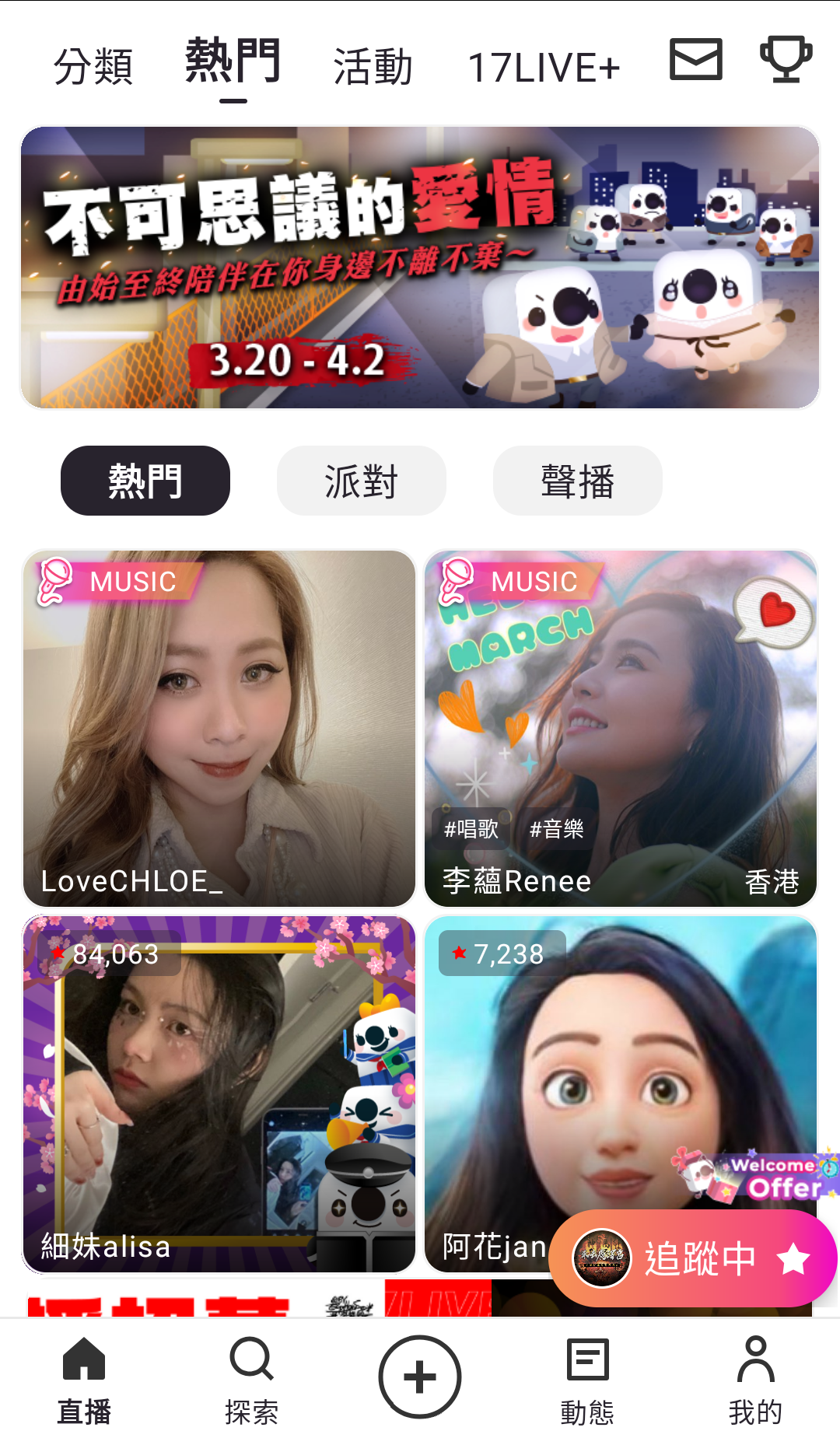Open the 動態 feed icon
The width and height of the screenshot is (840, 1438).
(x=587, y=1373)
